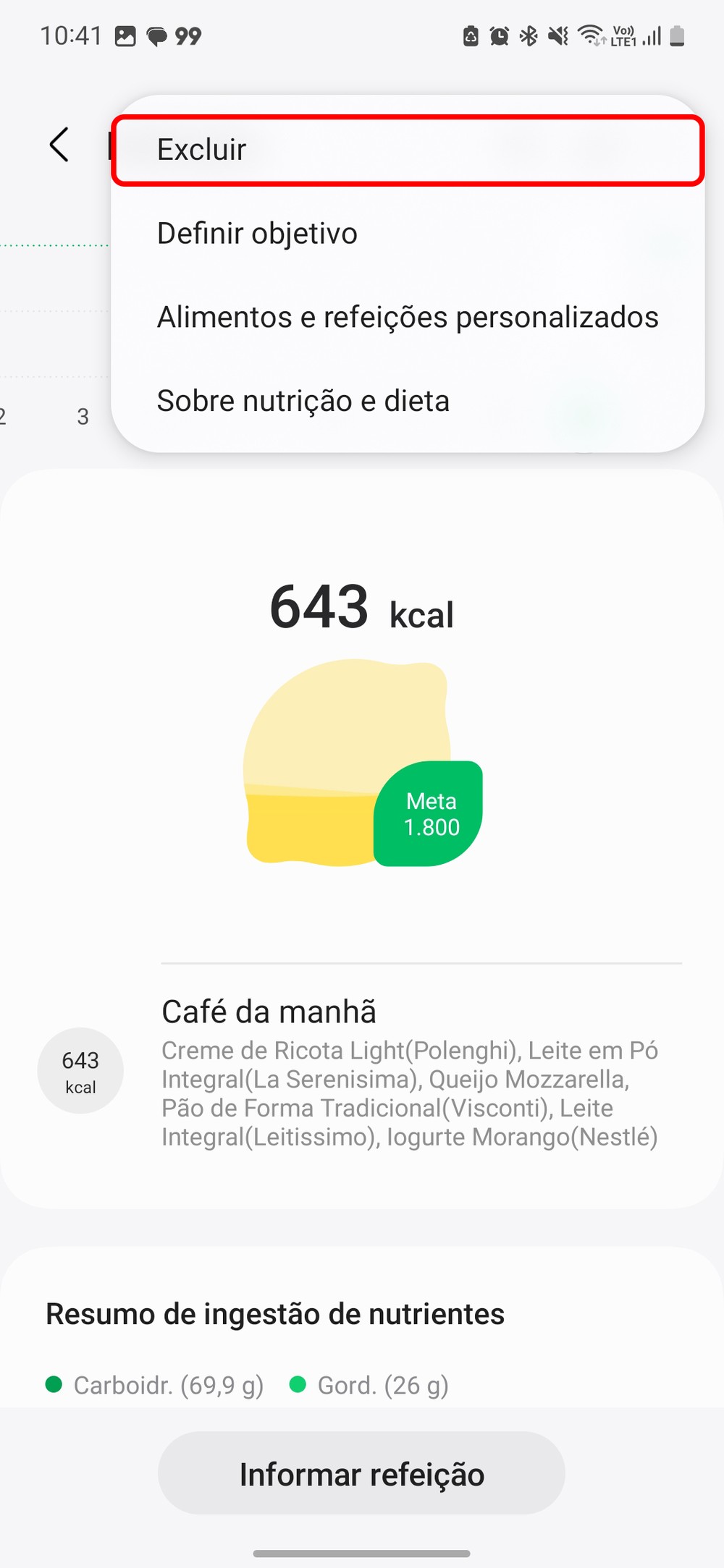Open the Café da manhã meal entry
Viewport: 724px width, 1568px height.
click(408, 1071)
